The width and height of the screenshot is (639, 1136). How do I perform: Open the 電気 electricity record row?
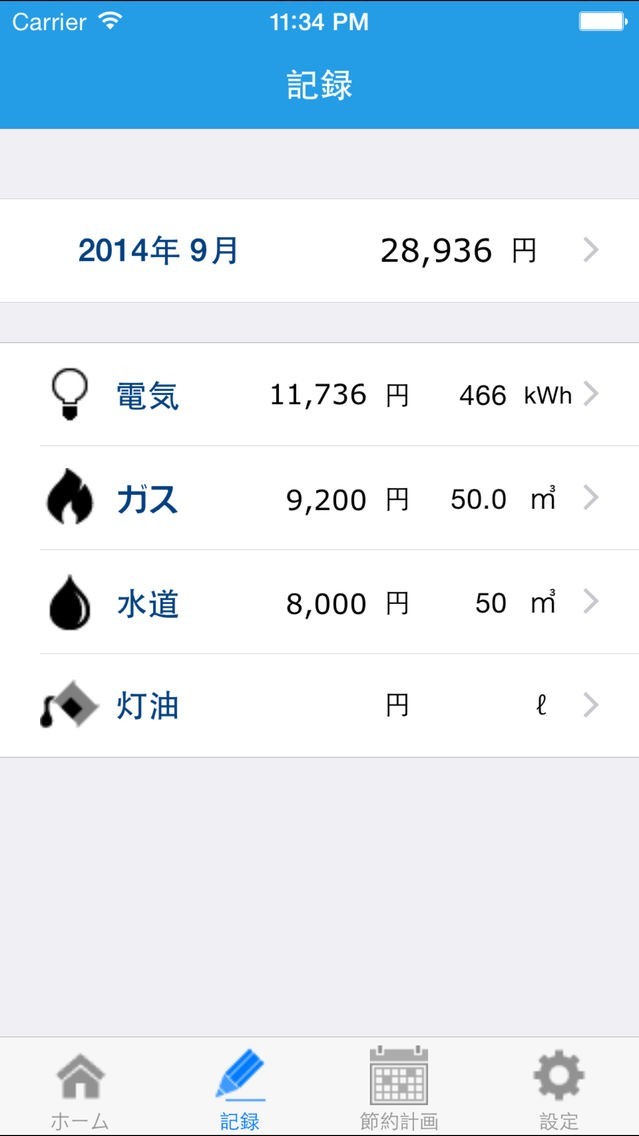coord(319,395)
